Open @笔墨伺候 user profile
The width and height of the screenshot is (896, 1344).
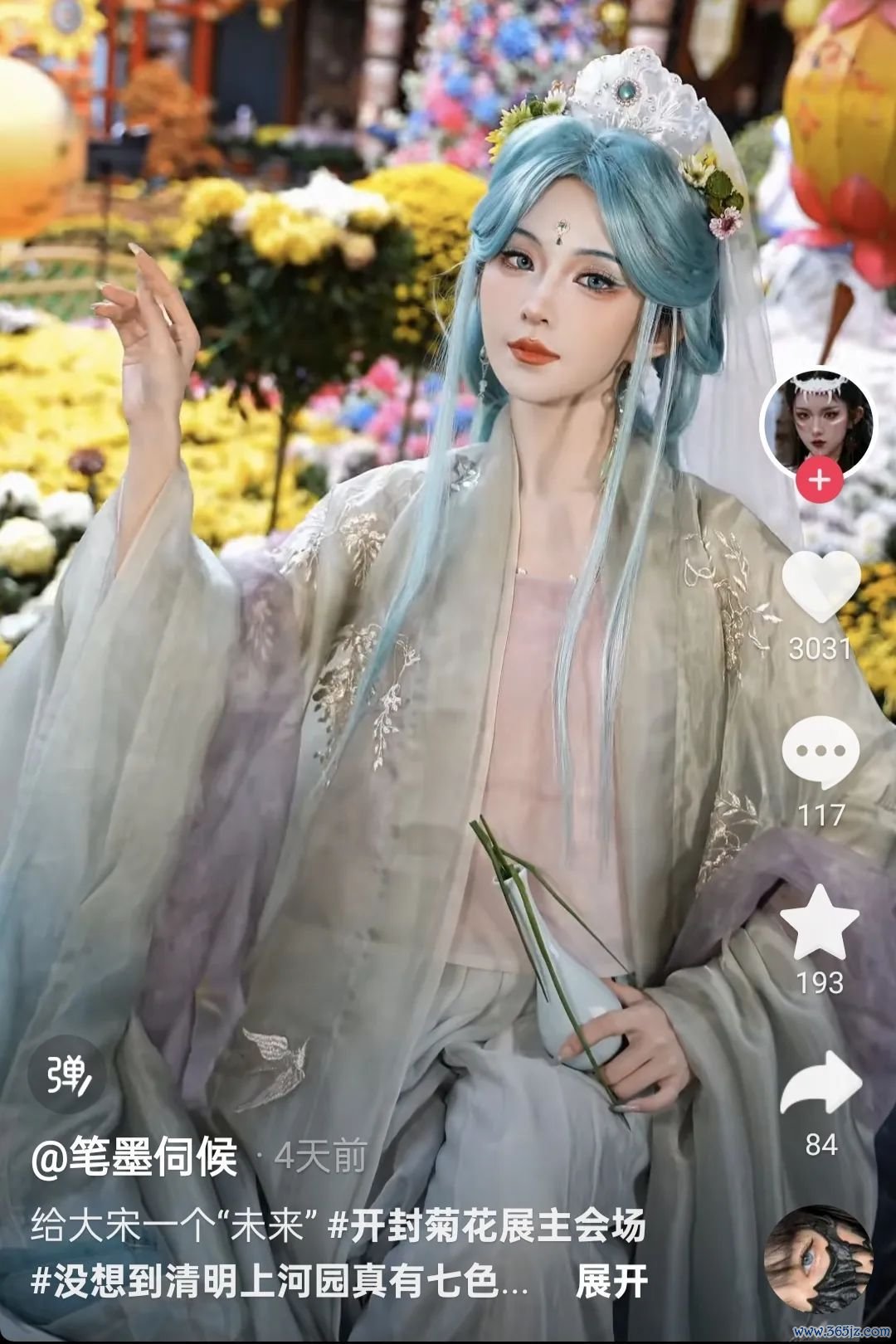point(134,1156)
